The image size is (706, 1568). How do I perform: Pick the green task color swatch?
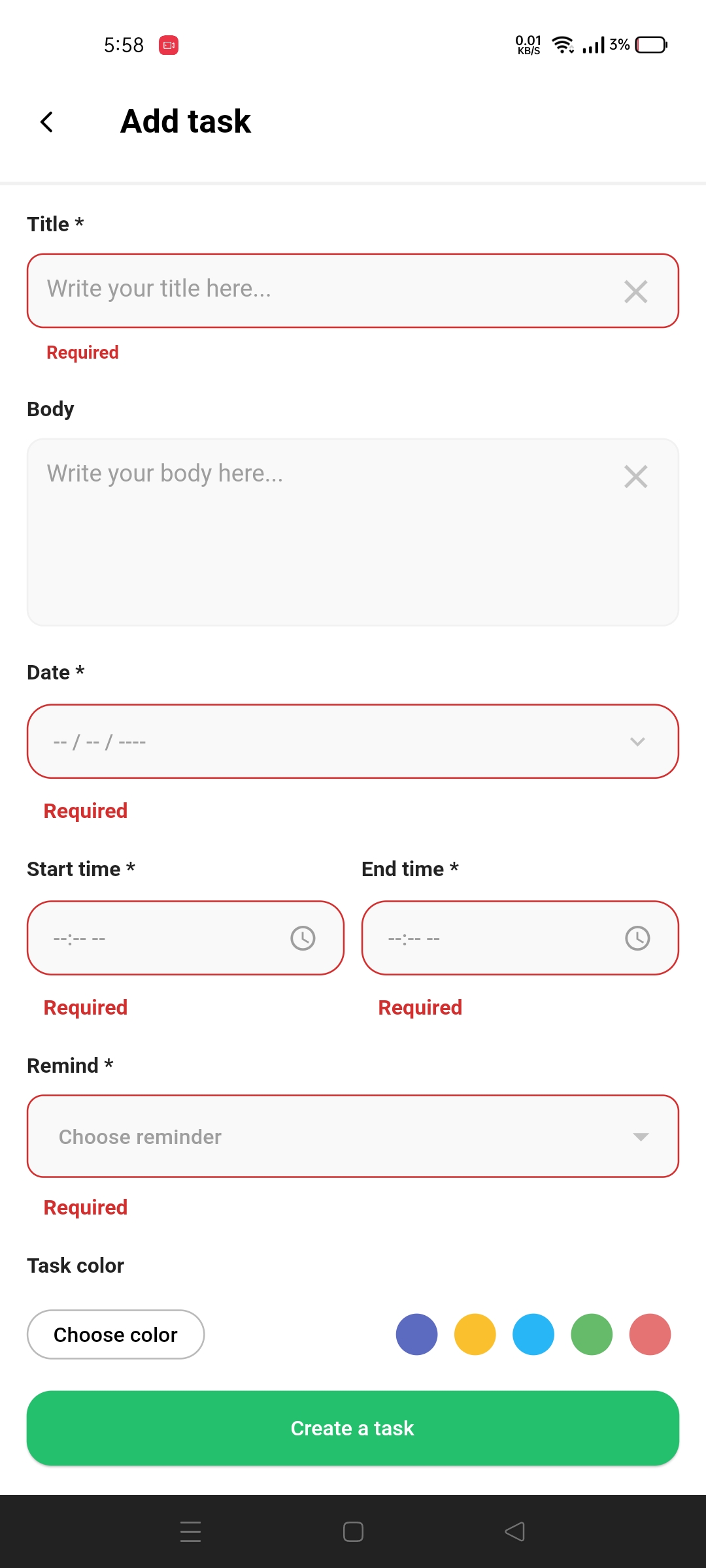(x=591, y=1334)
